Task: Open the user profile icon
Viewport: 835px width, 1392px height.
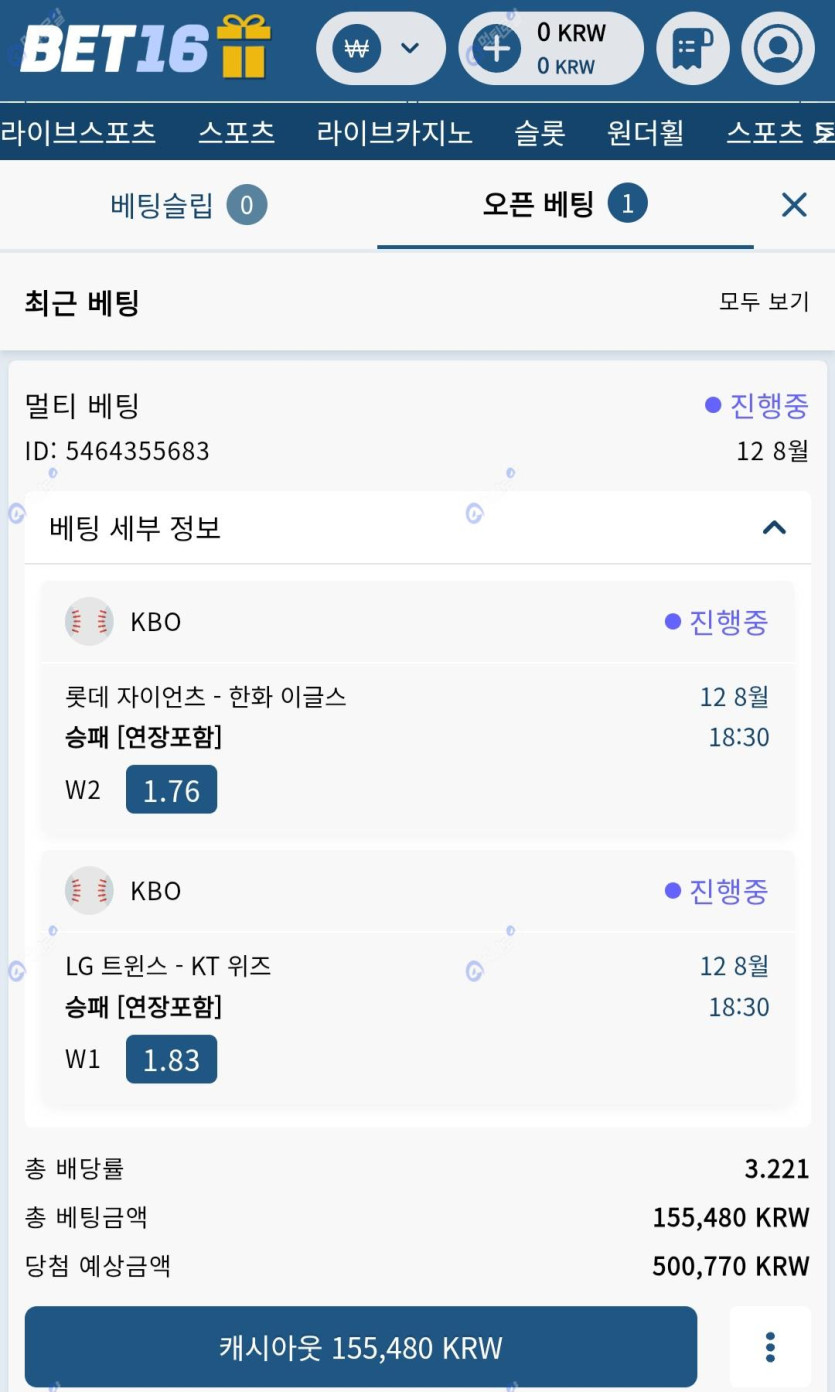Action: click(778, 48)
